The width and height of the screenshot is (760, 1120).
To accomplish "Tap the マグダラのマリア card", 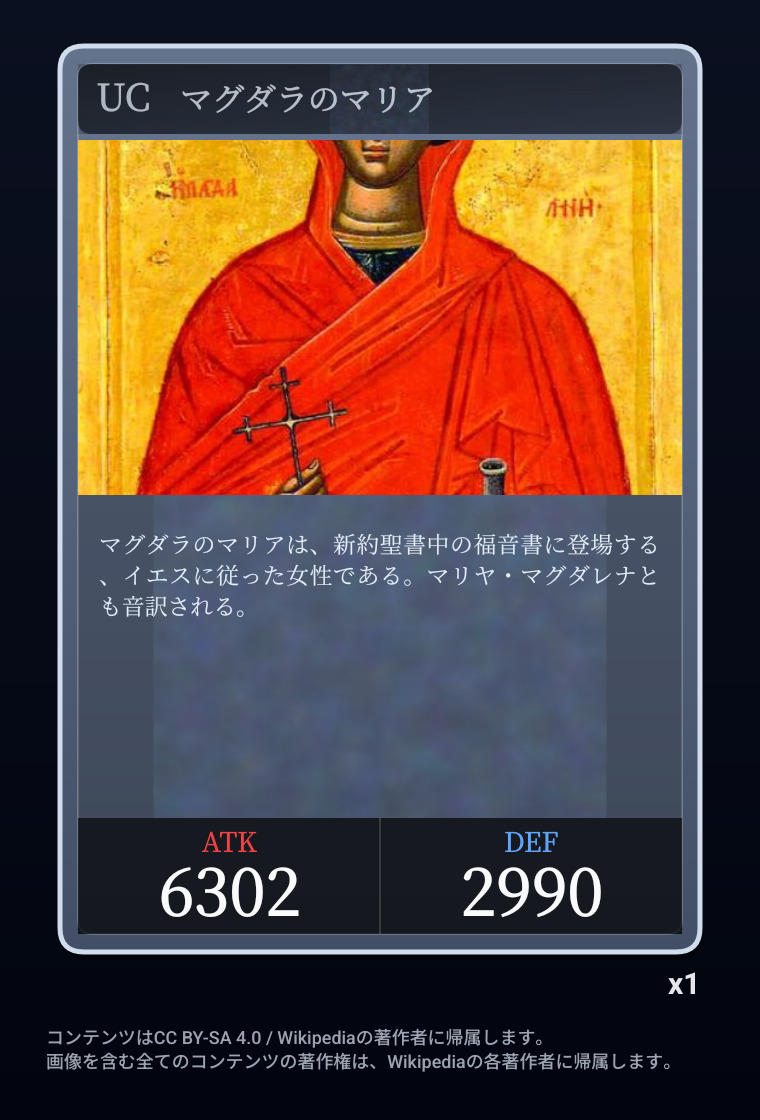I will click(380, 500).
